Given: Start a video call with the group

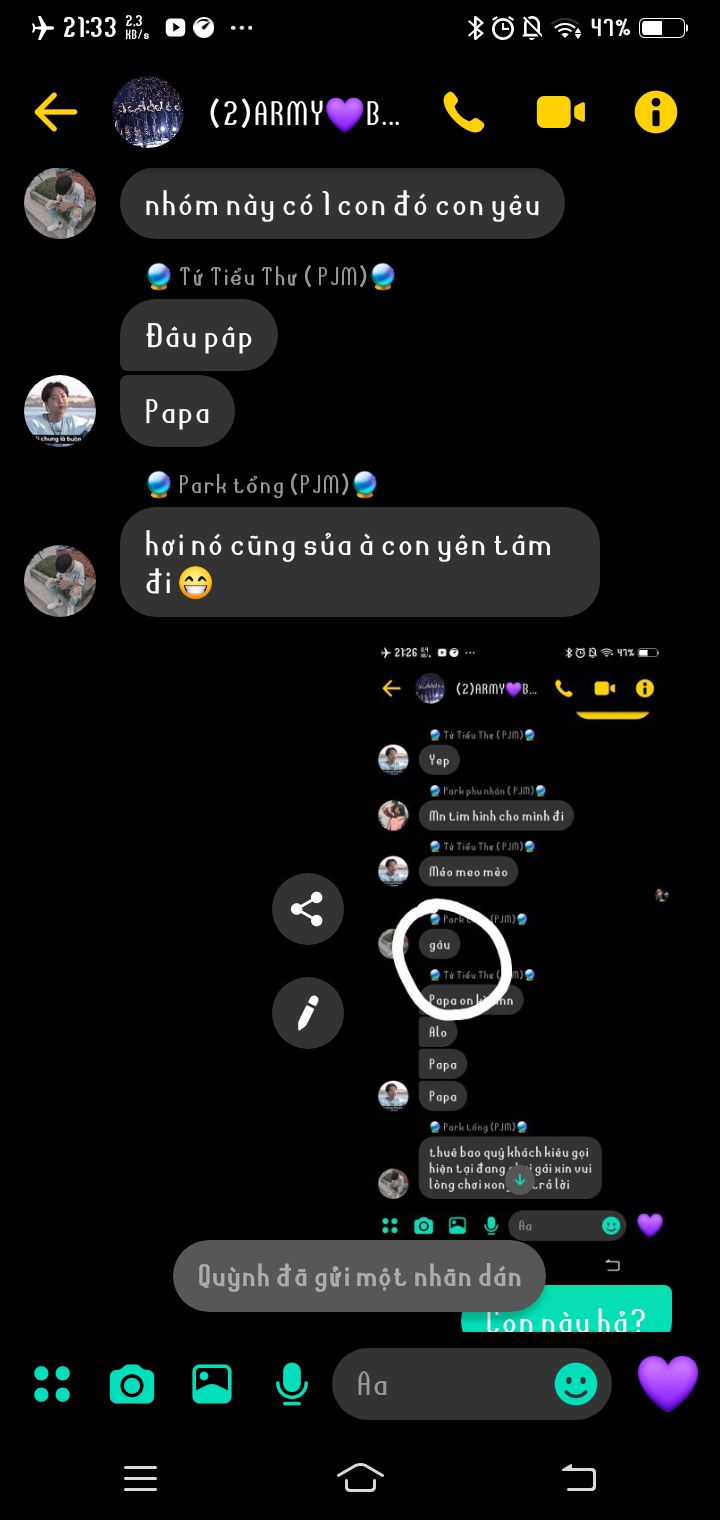Looking at the screenshot, I should [560, 112].
